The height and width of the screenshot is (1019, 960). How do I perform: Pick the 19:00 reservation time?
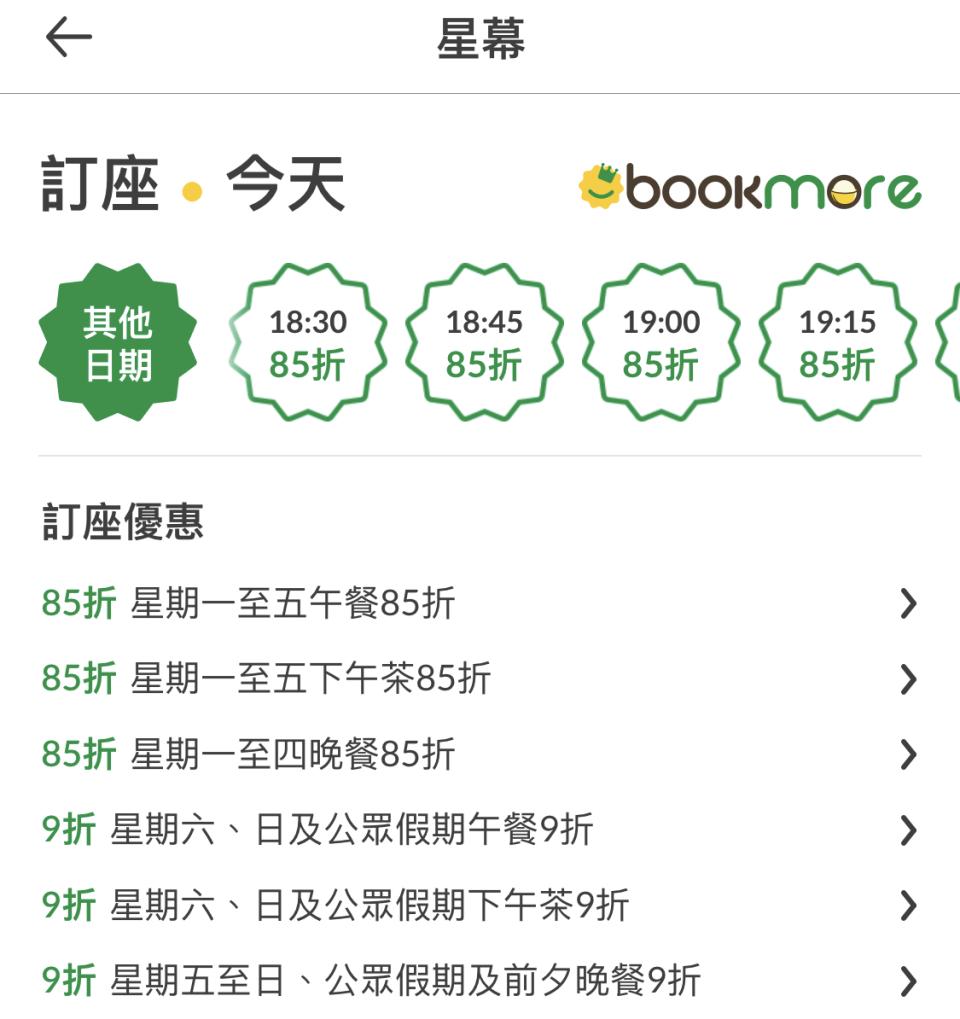pyautogui.click(x=661, y=343)
